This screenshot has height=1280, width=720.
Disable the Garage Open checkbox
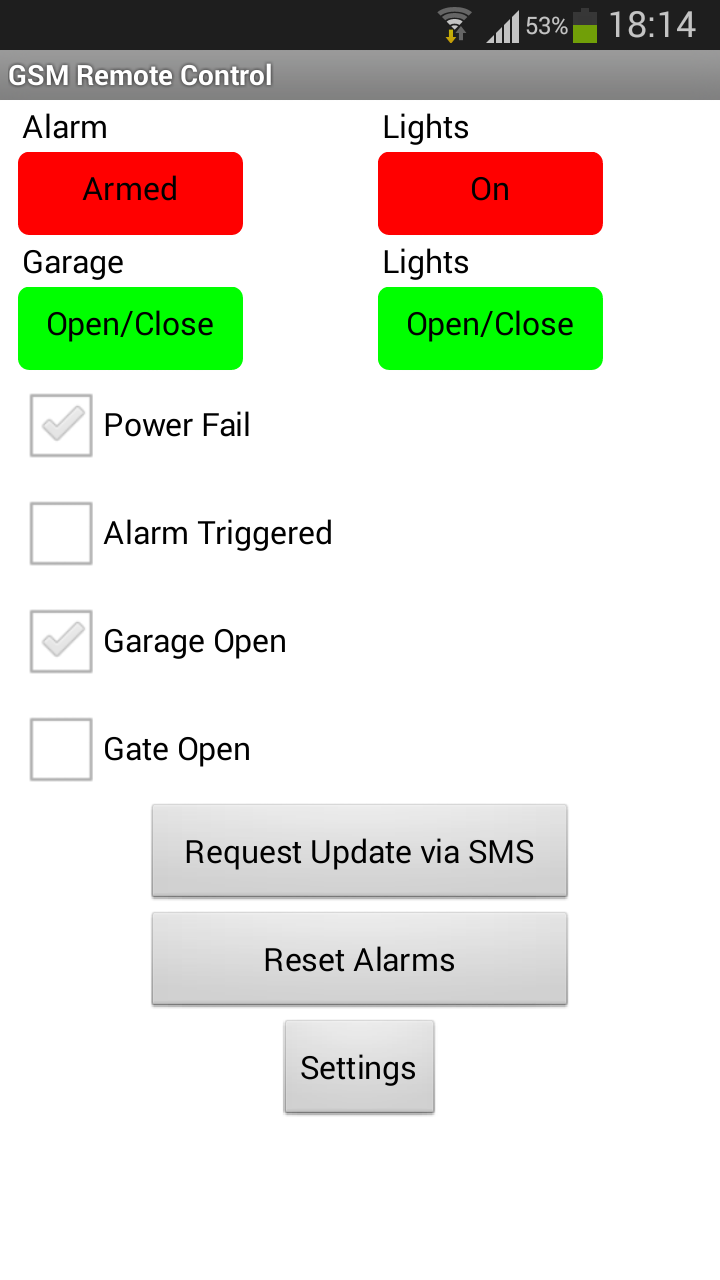click(x=60, y=641)
